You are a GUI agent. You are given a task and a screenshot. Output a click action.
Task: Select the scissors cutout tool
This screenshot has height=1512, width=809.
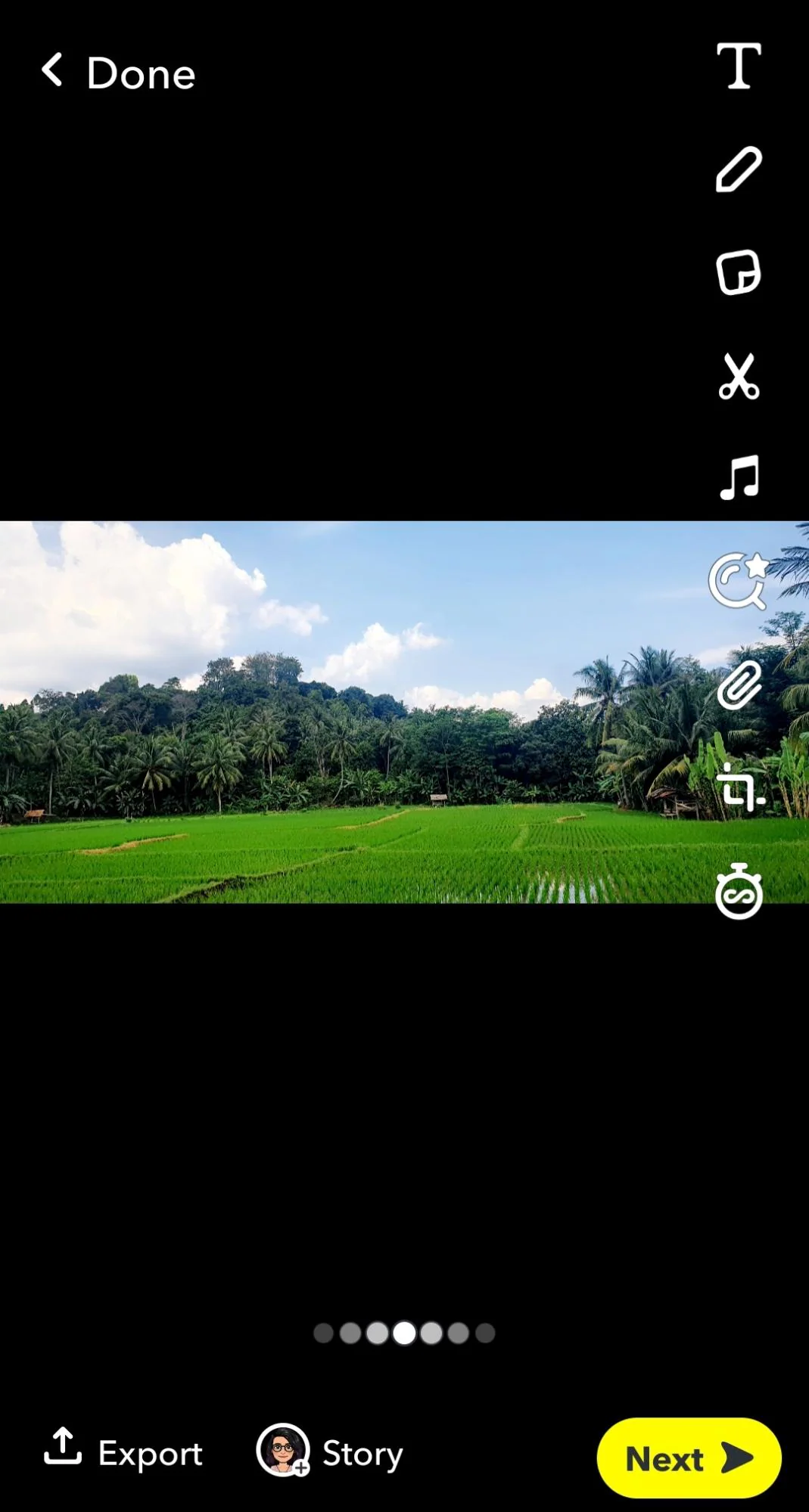click(x=739, y=376)
